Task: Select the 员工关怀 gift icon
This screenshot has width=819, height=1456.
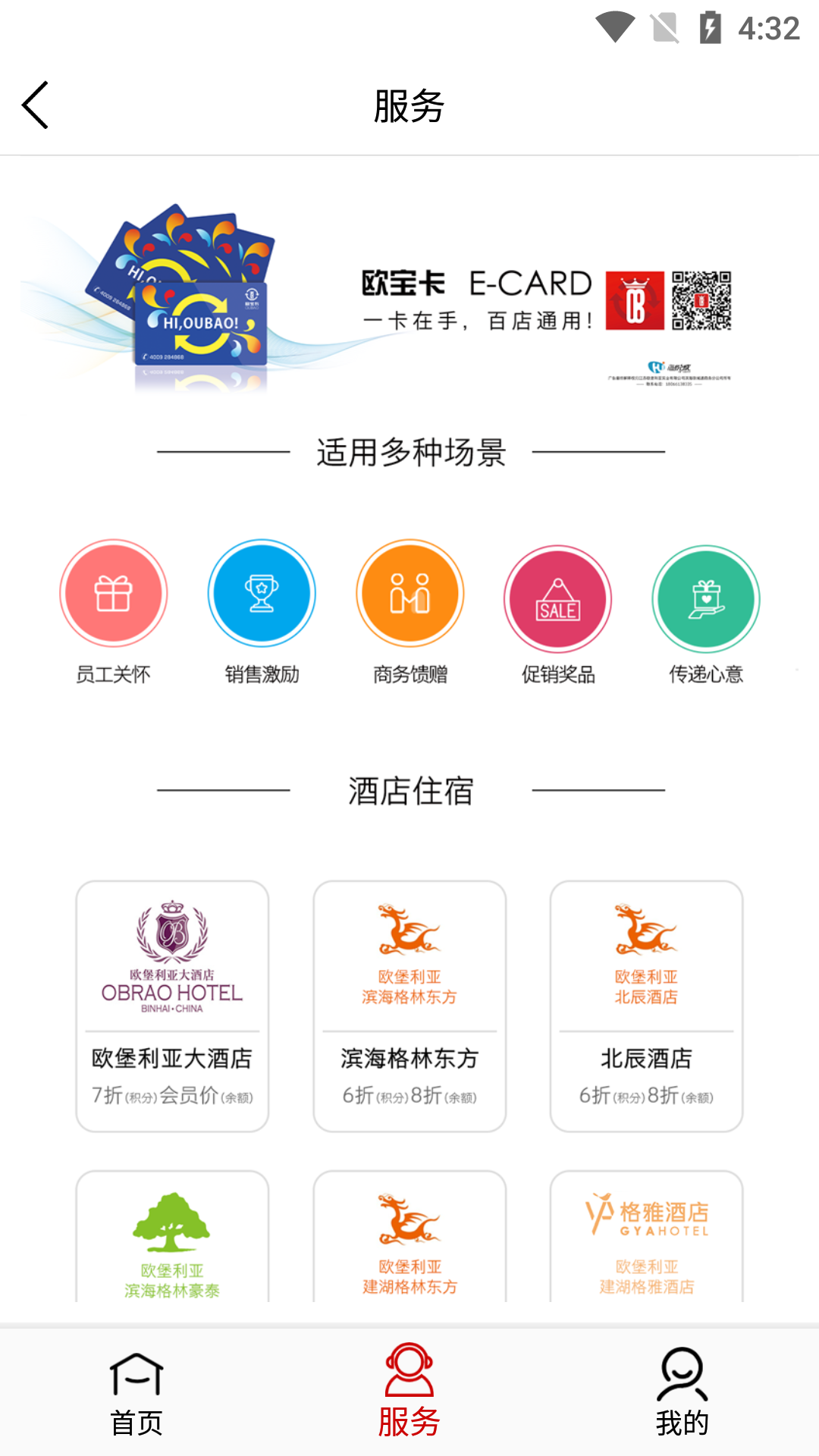Action: click(114, 595)
